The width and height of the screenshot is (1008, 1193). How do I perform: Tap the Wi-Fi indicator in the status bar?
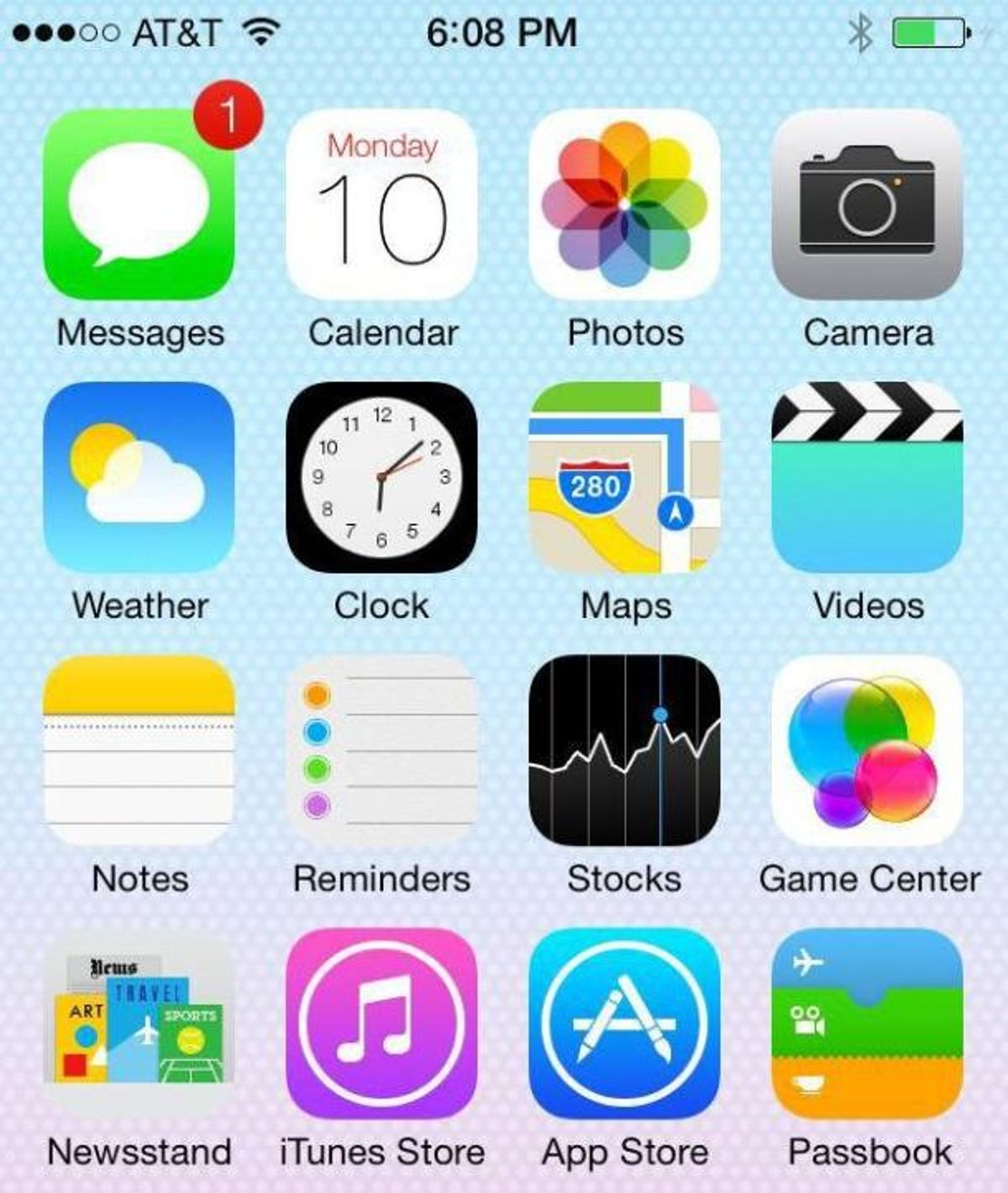pyautogui.click(x=260, y=32)
